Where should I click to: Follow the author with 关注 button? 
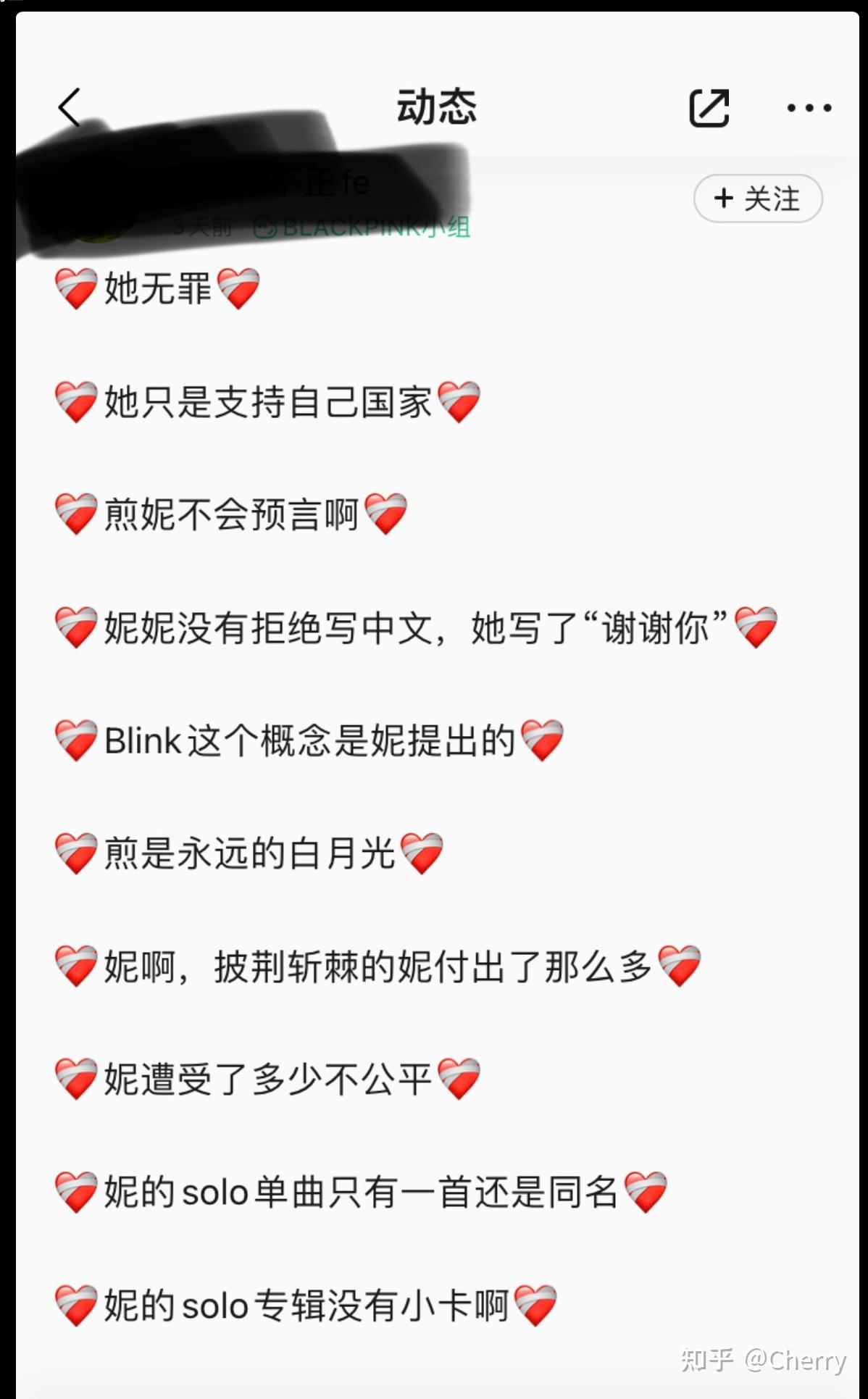[x=757, y=199]
